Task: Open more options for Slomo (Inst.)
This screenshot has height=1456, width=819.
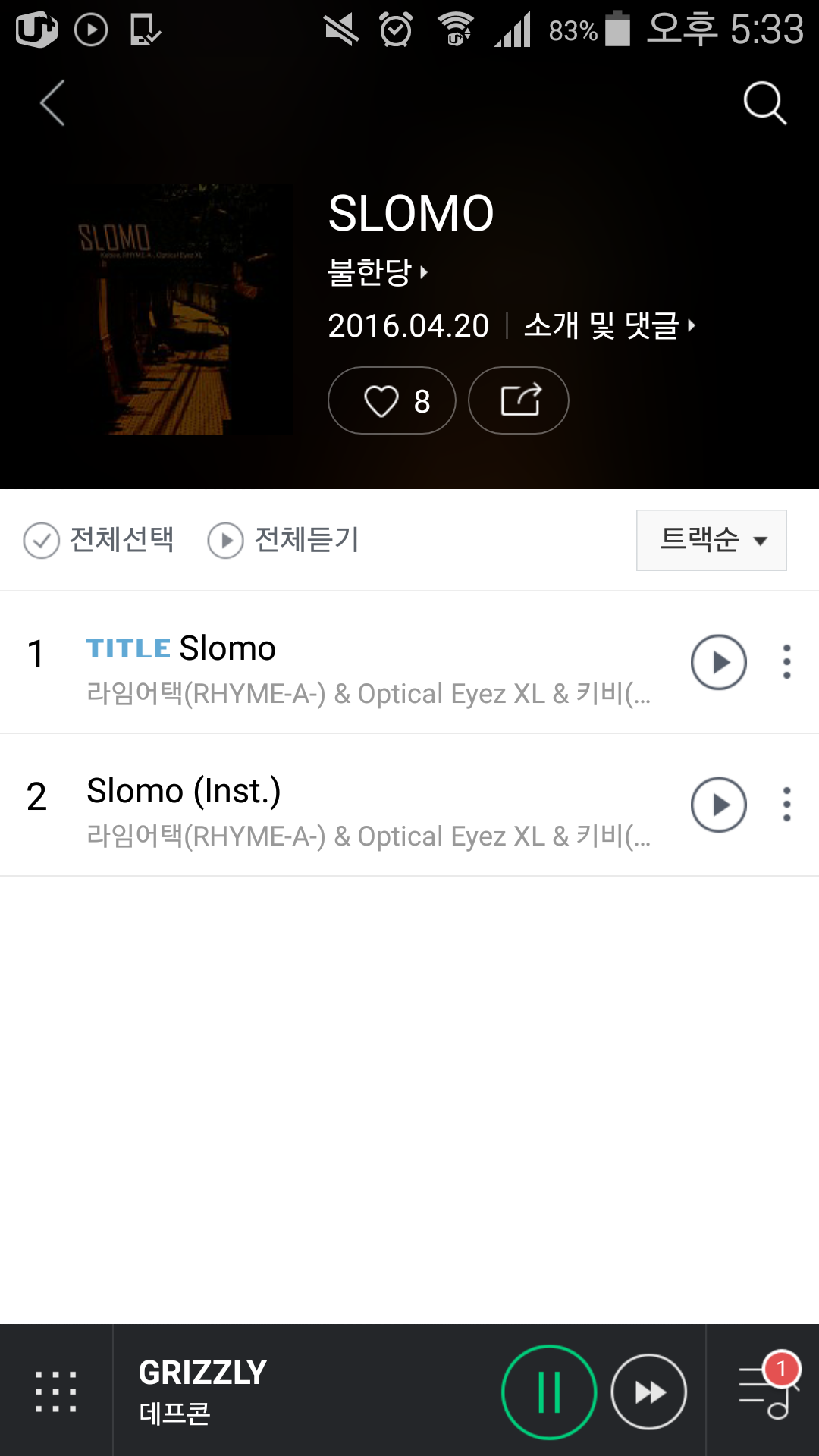Action: point(787,805)
